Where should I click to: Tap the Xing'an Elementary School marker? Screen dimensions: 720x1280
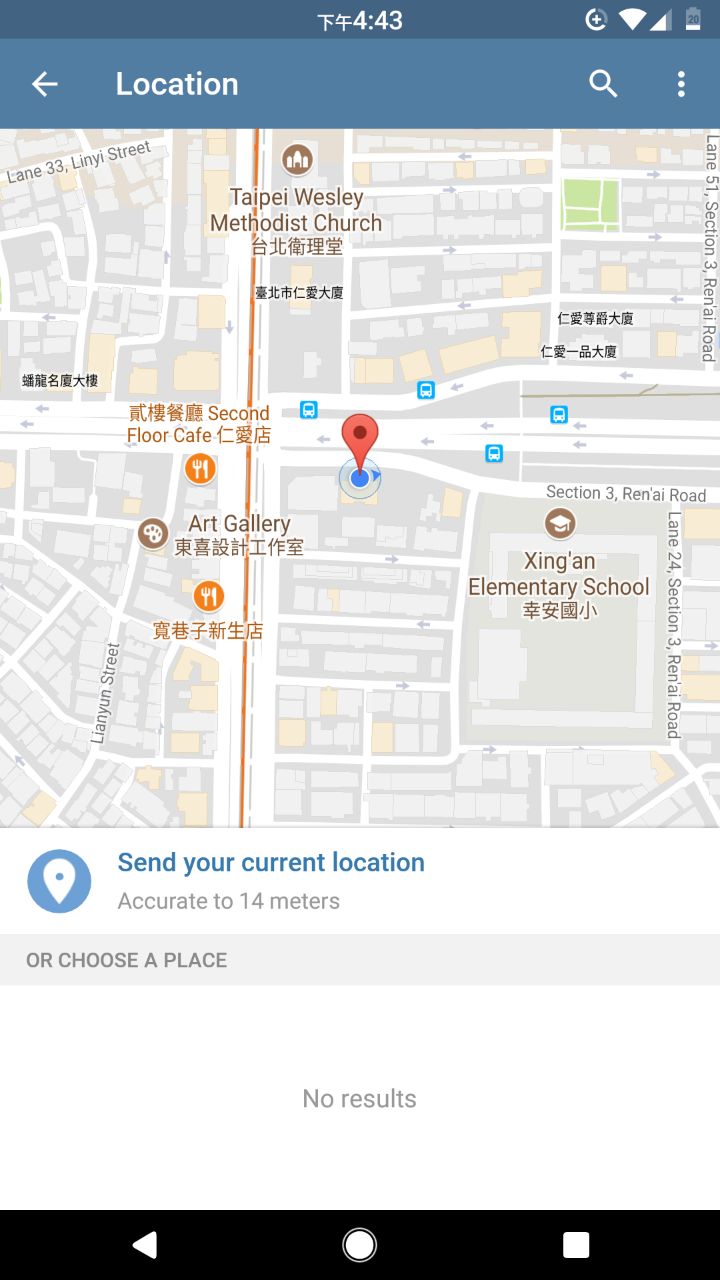(x=559, y=522)
